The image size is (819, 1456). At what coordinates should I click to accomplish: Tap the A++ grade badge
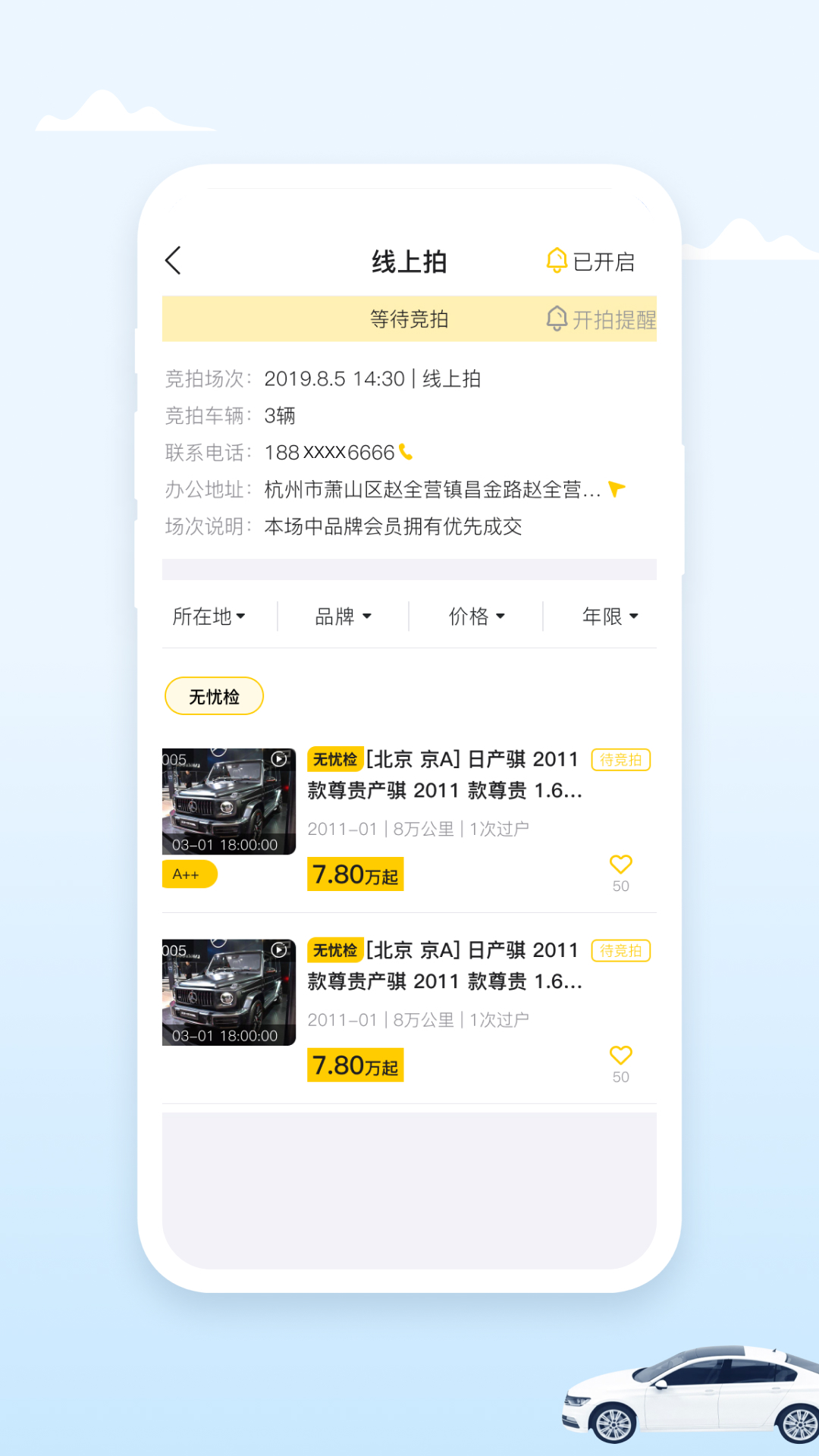tap(190, 874)
